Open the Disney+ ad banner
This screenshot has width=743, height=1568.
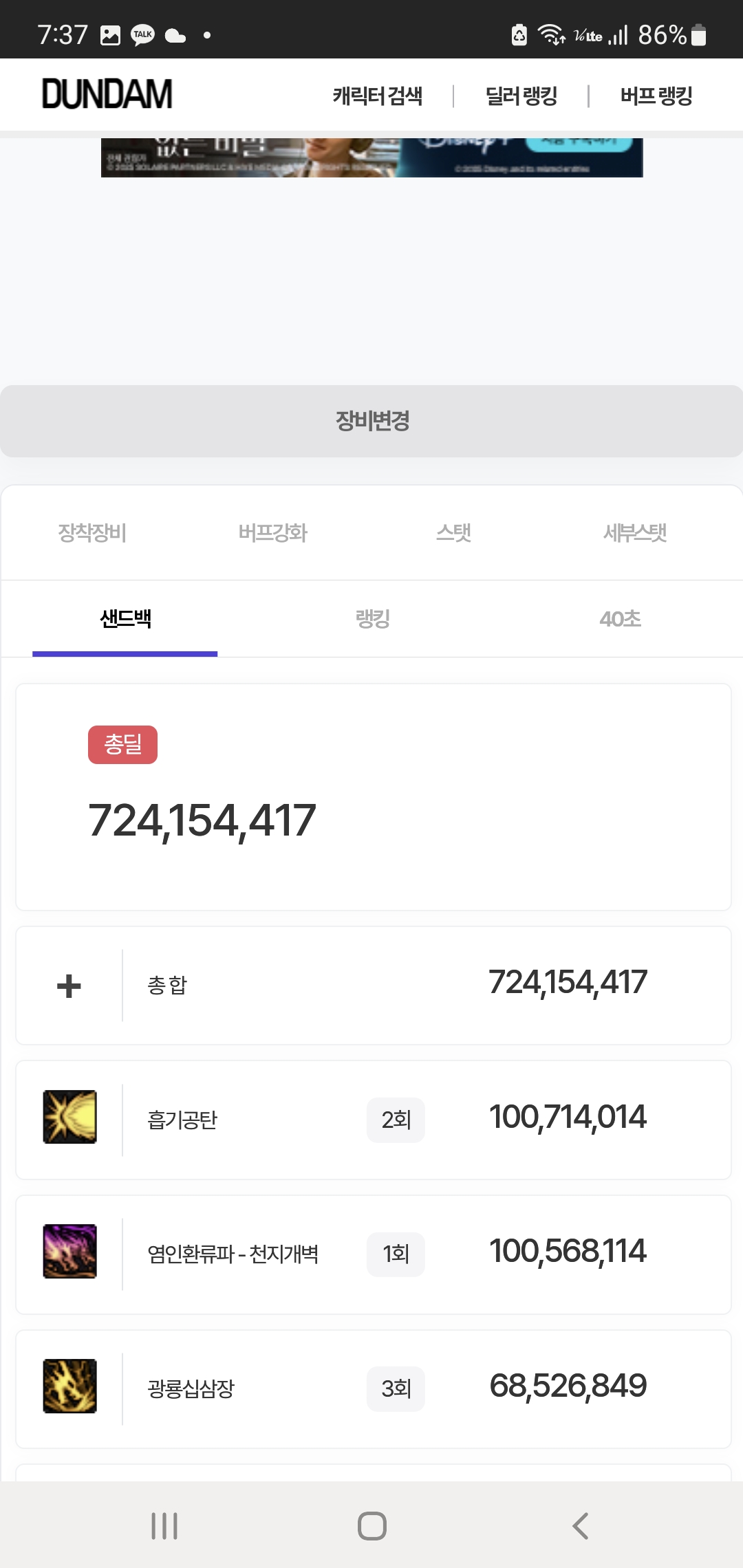pyautogui.click(x=371, y=157)
